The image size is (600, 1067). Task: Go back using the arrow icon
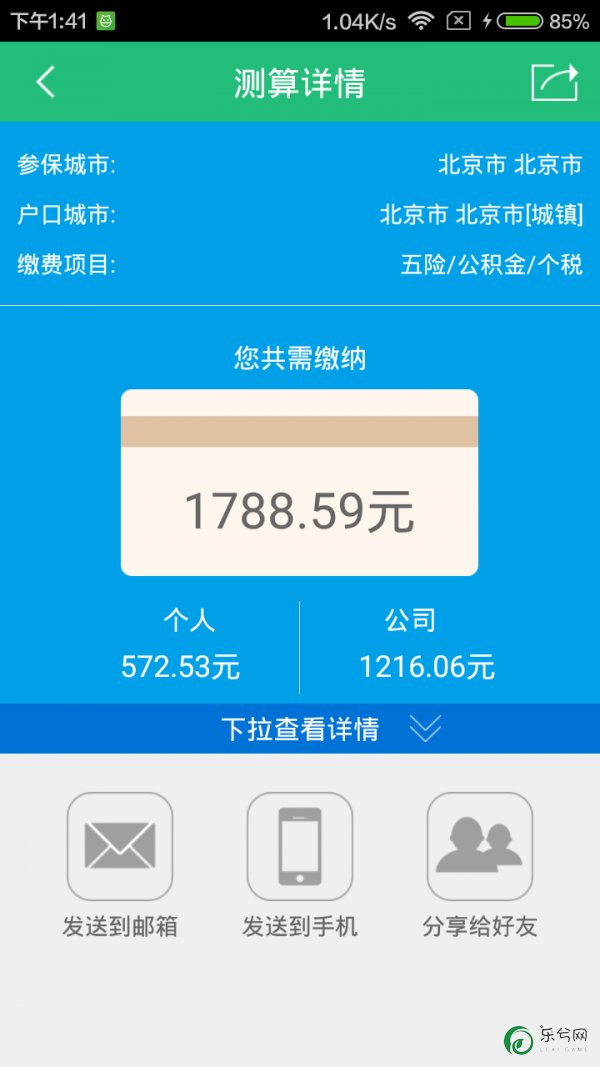pos(45,82)
